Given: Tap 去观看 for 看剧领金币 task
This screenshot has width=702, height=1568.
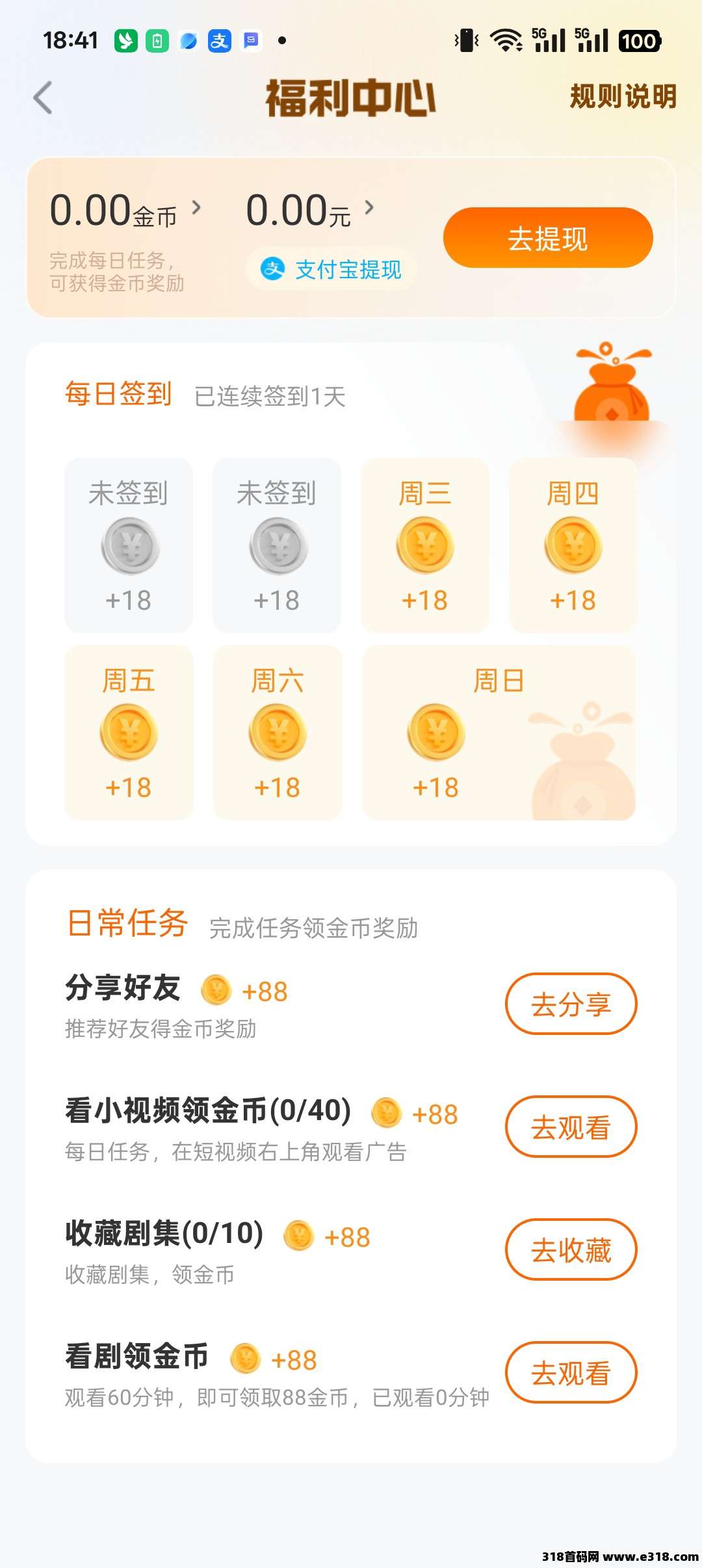Looking at the screenshot, I should click(571, 1372).
